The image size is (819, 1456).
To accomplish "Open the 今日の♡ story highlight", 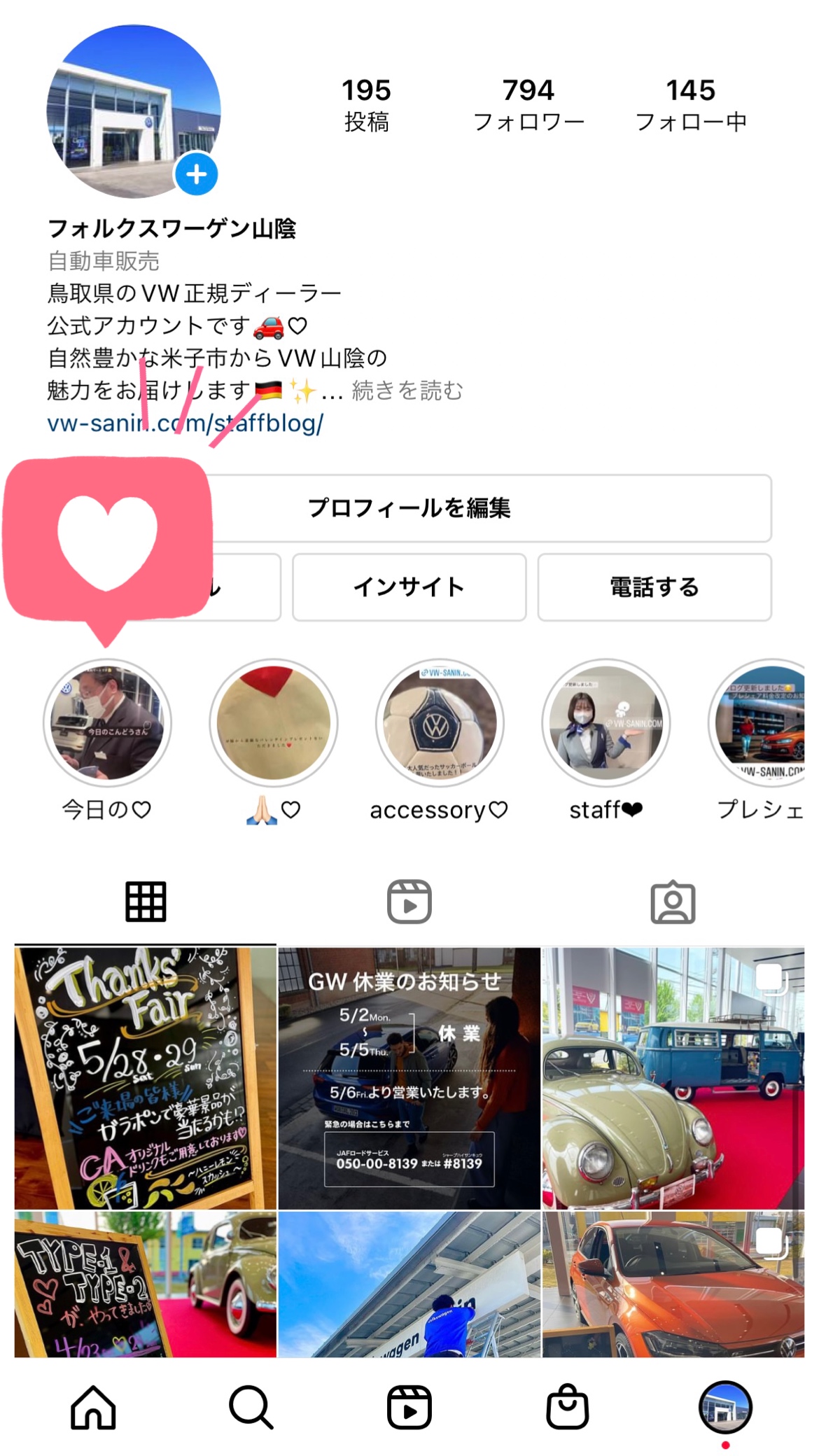I will coord(107,723).
